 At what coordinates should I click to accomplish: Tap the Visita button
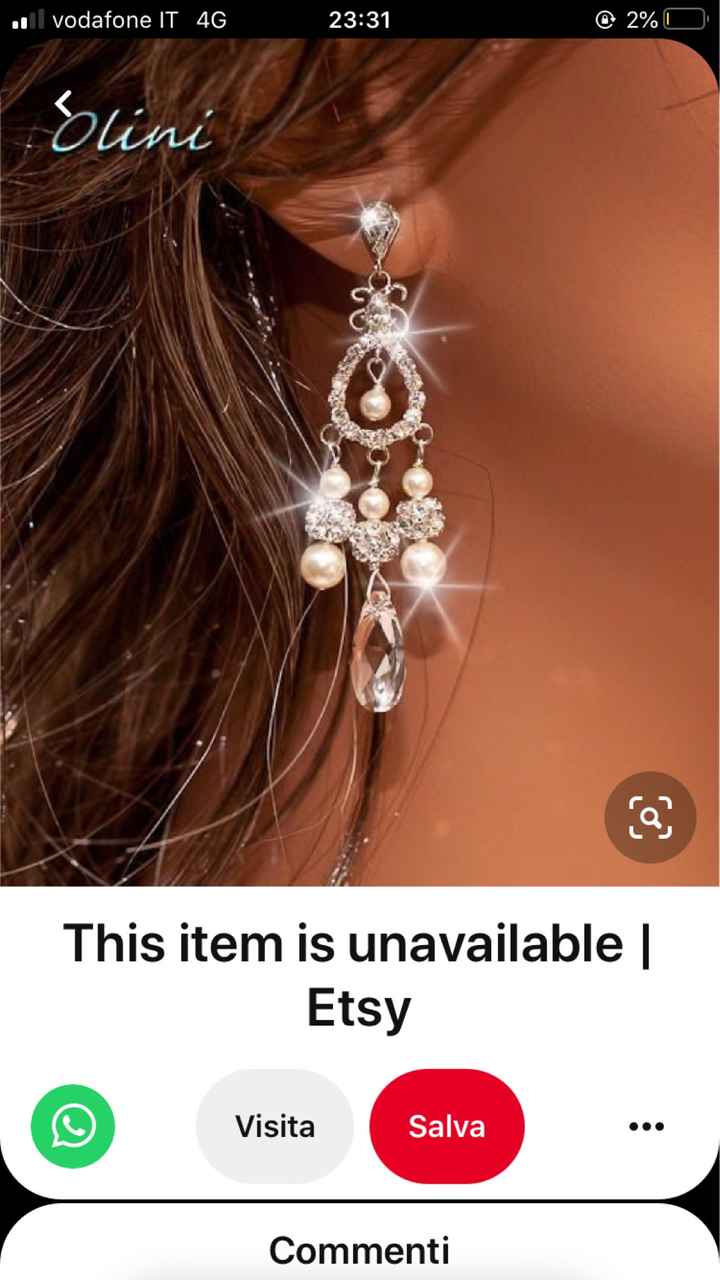[x=275, y=1126]
